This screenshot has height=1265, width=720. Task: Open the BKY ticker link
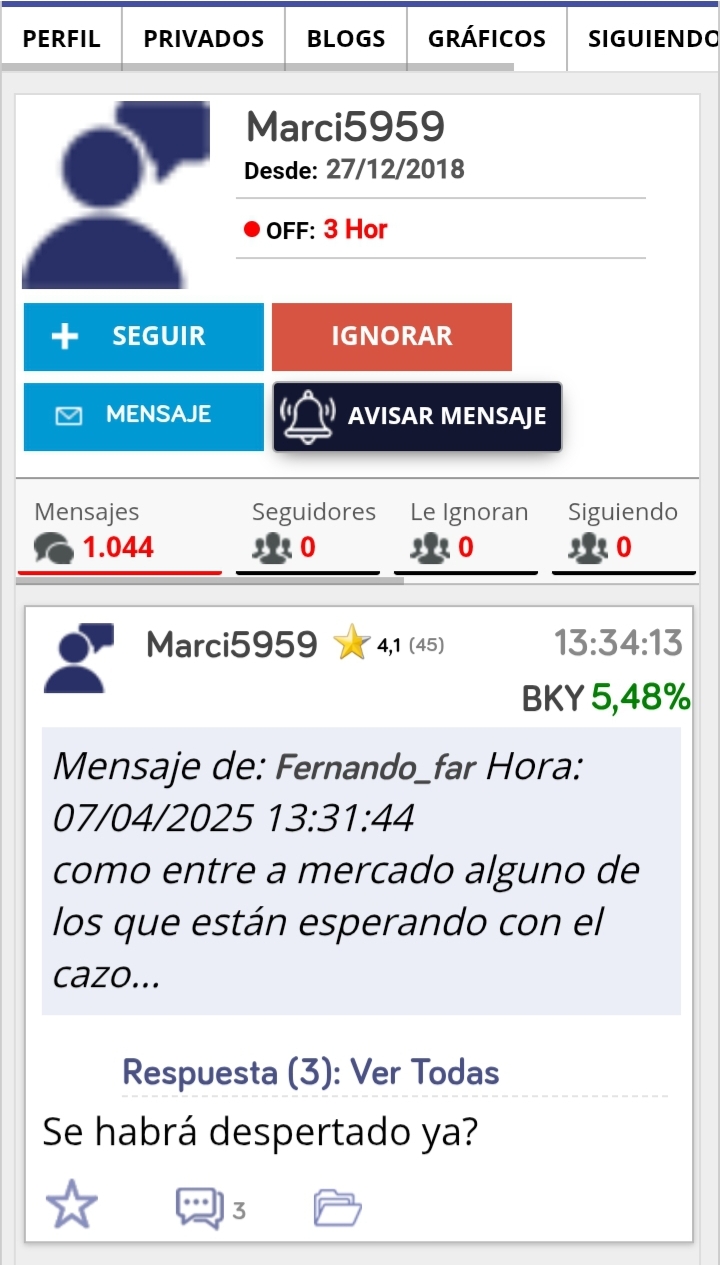pyautogui.click(x=552, y=699)
